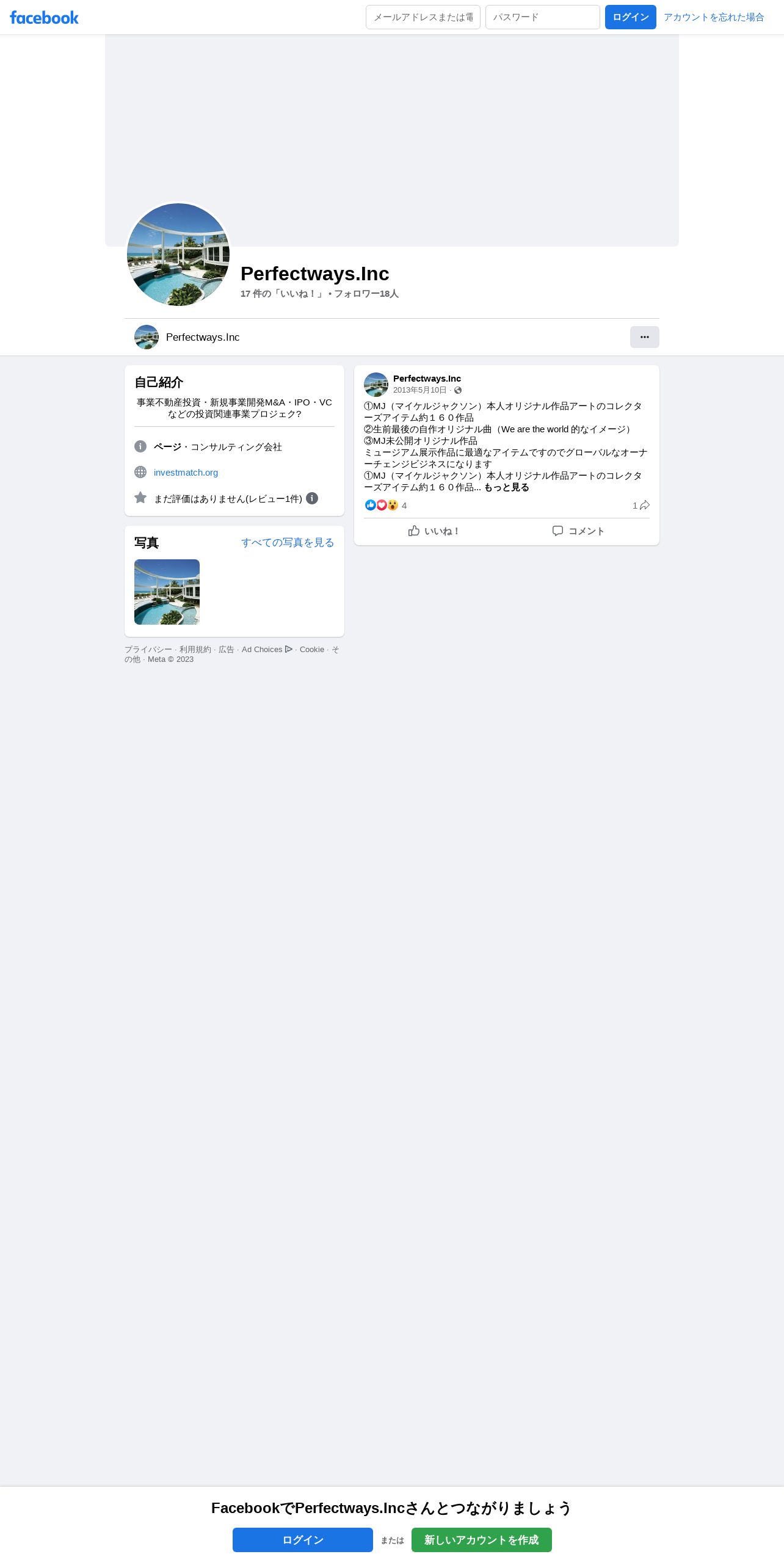
Task: Open the privacy policy link
Action: click(x=148, y=650)
